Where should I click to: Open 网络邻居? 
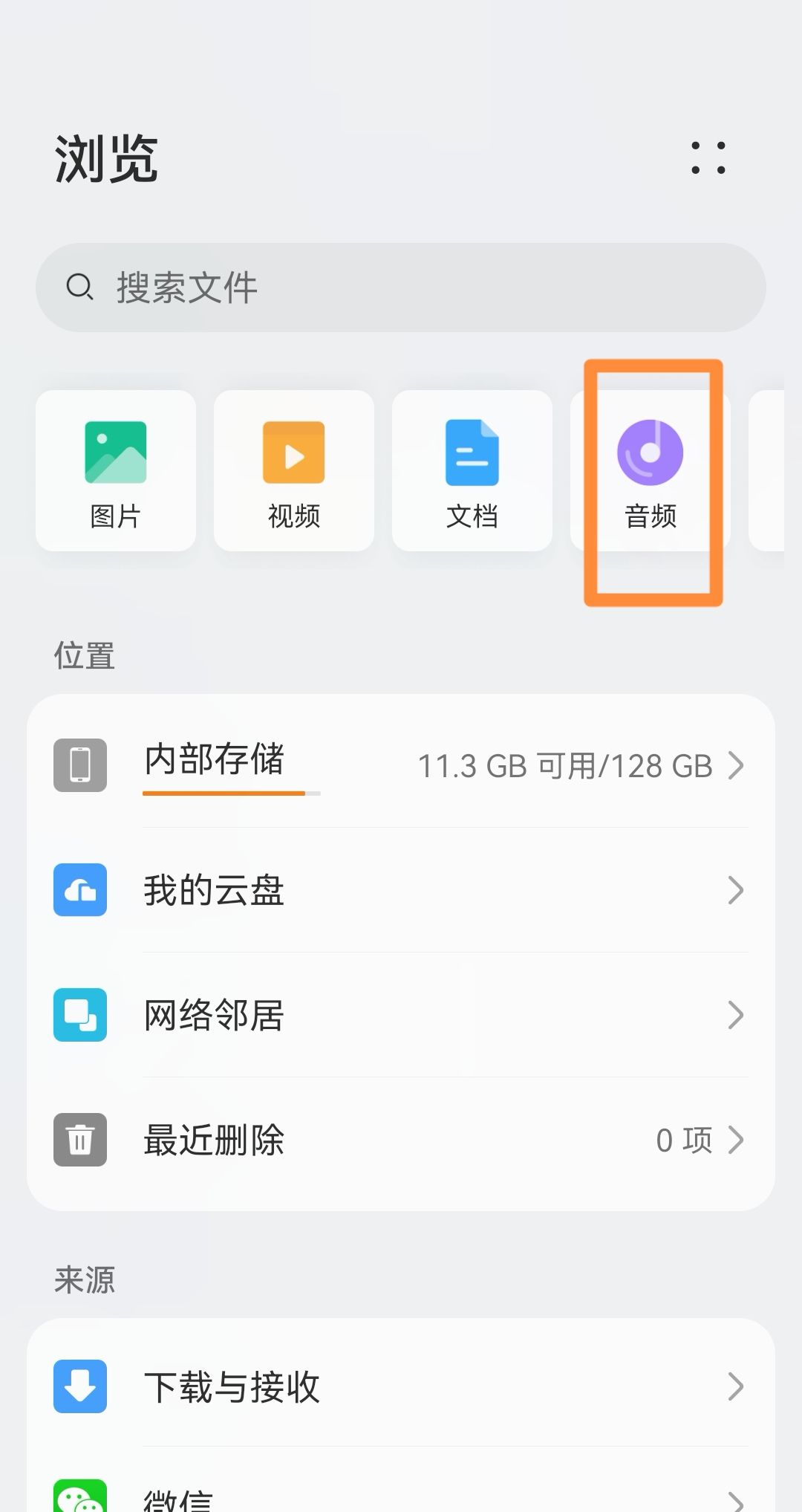tap(401, 1015)
